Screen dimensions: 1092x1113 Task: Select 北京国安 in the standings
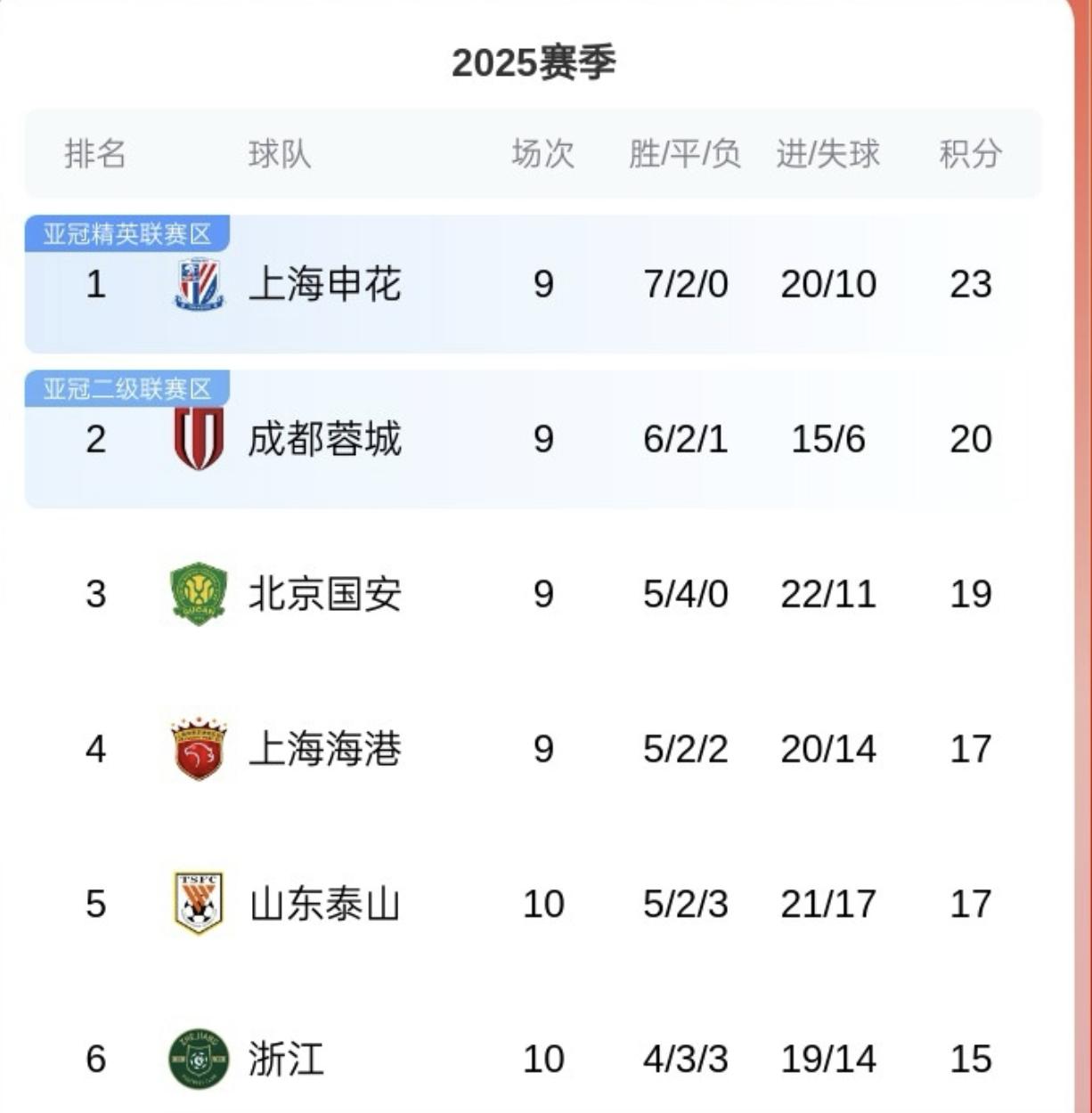click(x=324, y=595)
